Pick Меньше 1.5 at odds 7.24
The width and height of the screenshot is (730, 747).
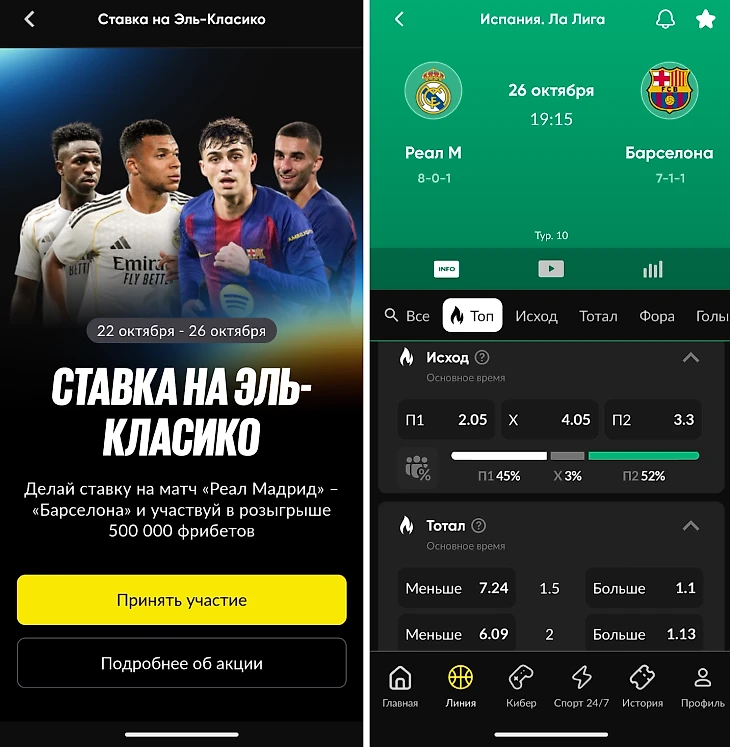(457, 588)
